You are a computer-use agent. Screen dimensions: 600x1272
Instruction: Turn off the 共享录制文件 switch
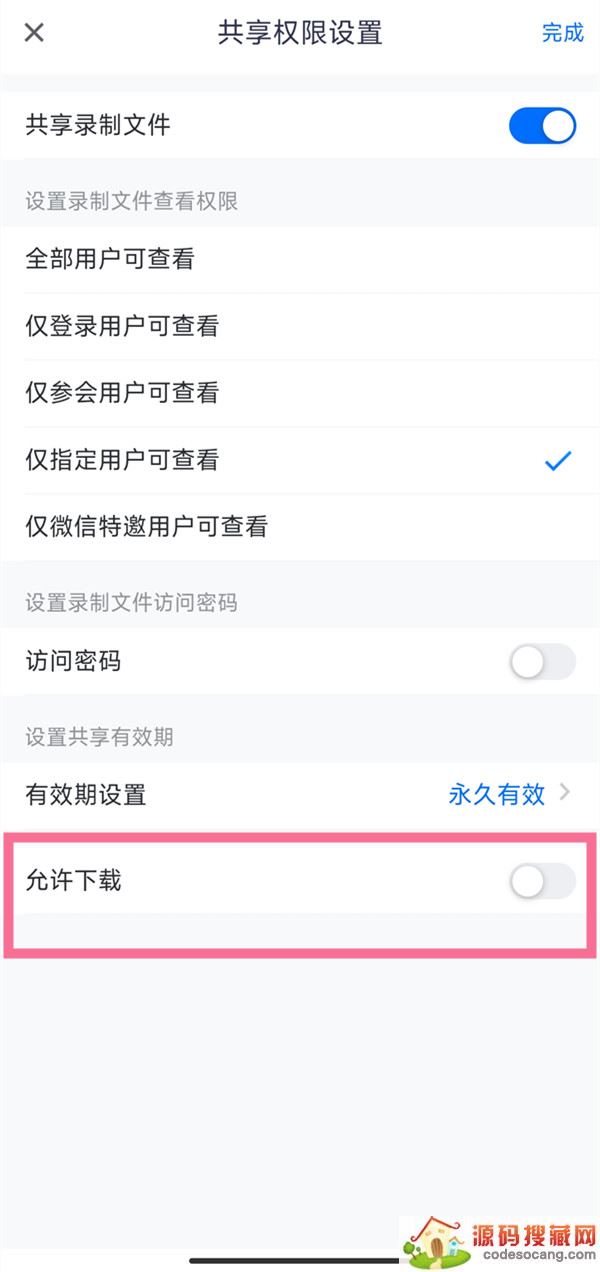click(542, 126)
